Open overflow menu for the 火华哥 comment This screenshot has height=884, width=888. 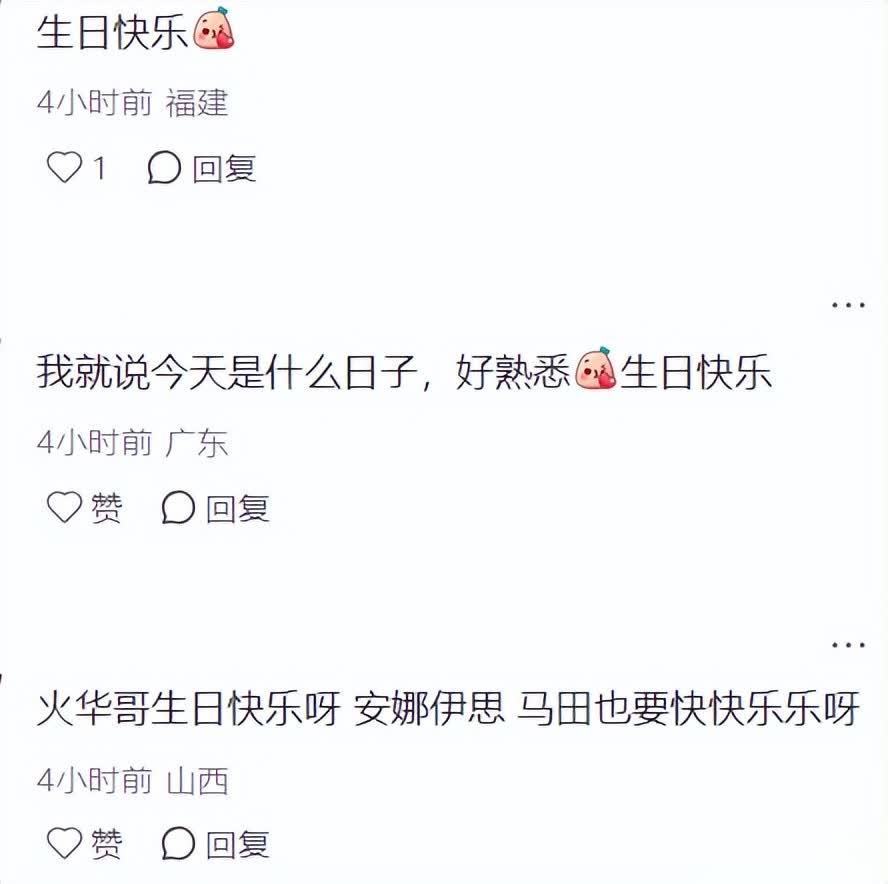(848, 644)
